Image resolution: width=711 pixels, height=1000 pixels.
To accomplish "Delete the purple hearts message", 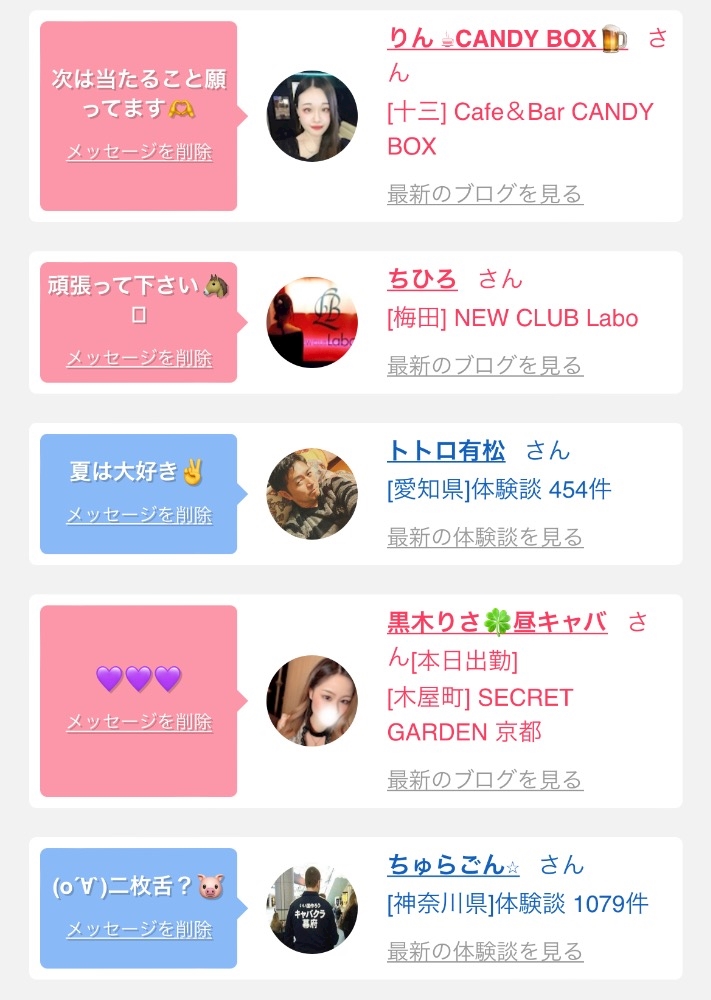I will tap(139, 722).
